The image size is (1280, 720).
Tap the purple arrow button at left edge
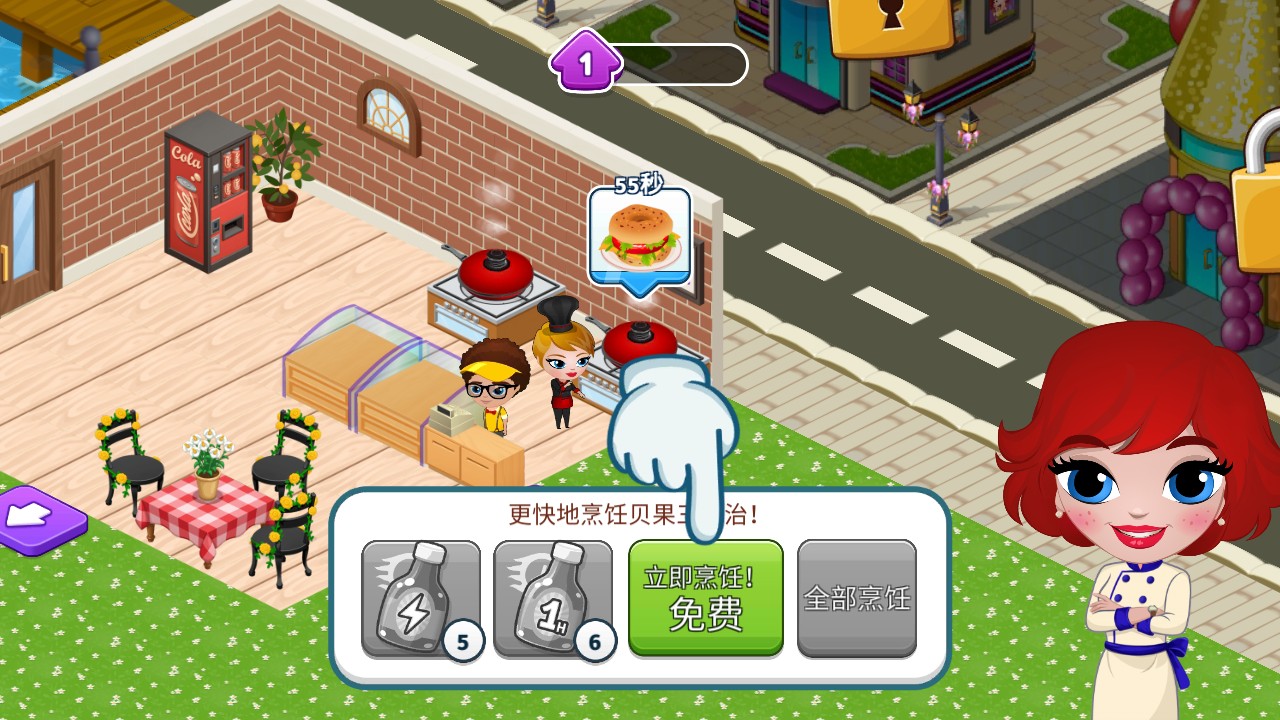click(x=38, y=518)
